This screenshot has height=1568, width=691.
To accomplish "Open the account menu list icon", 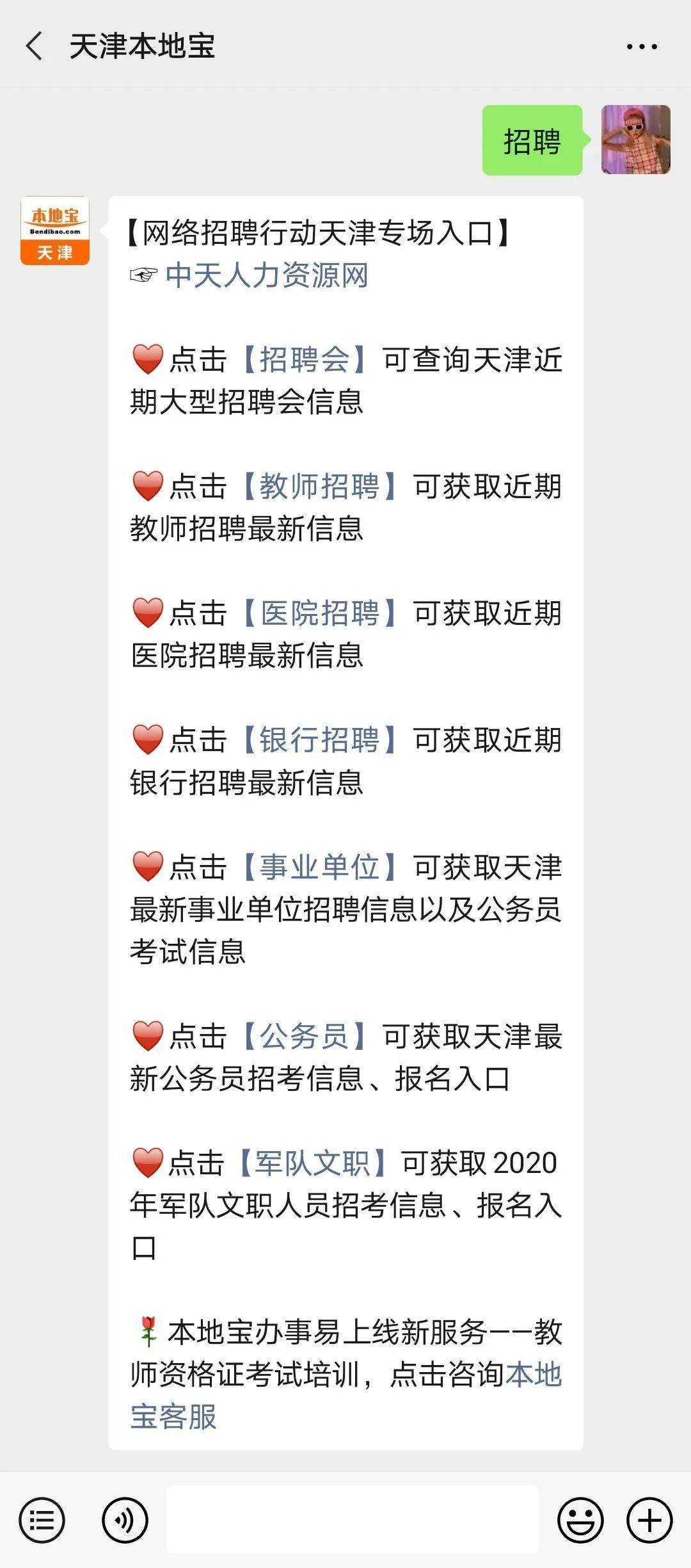I will coord(42,1520).
